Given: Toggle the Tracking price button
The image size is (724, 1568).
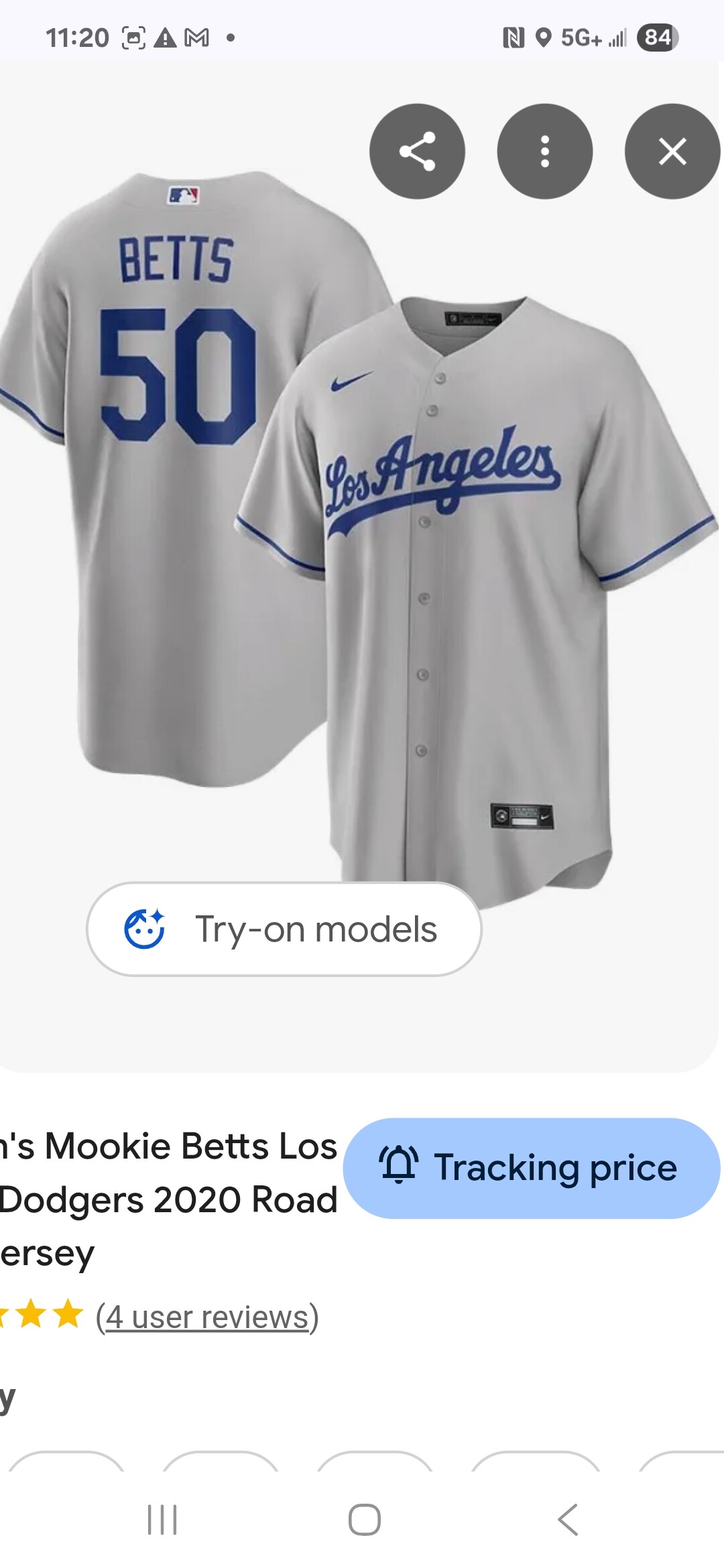Looking at the screenshot, I should point(531,1167).
